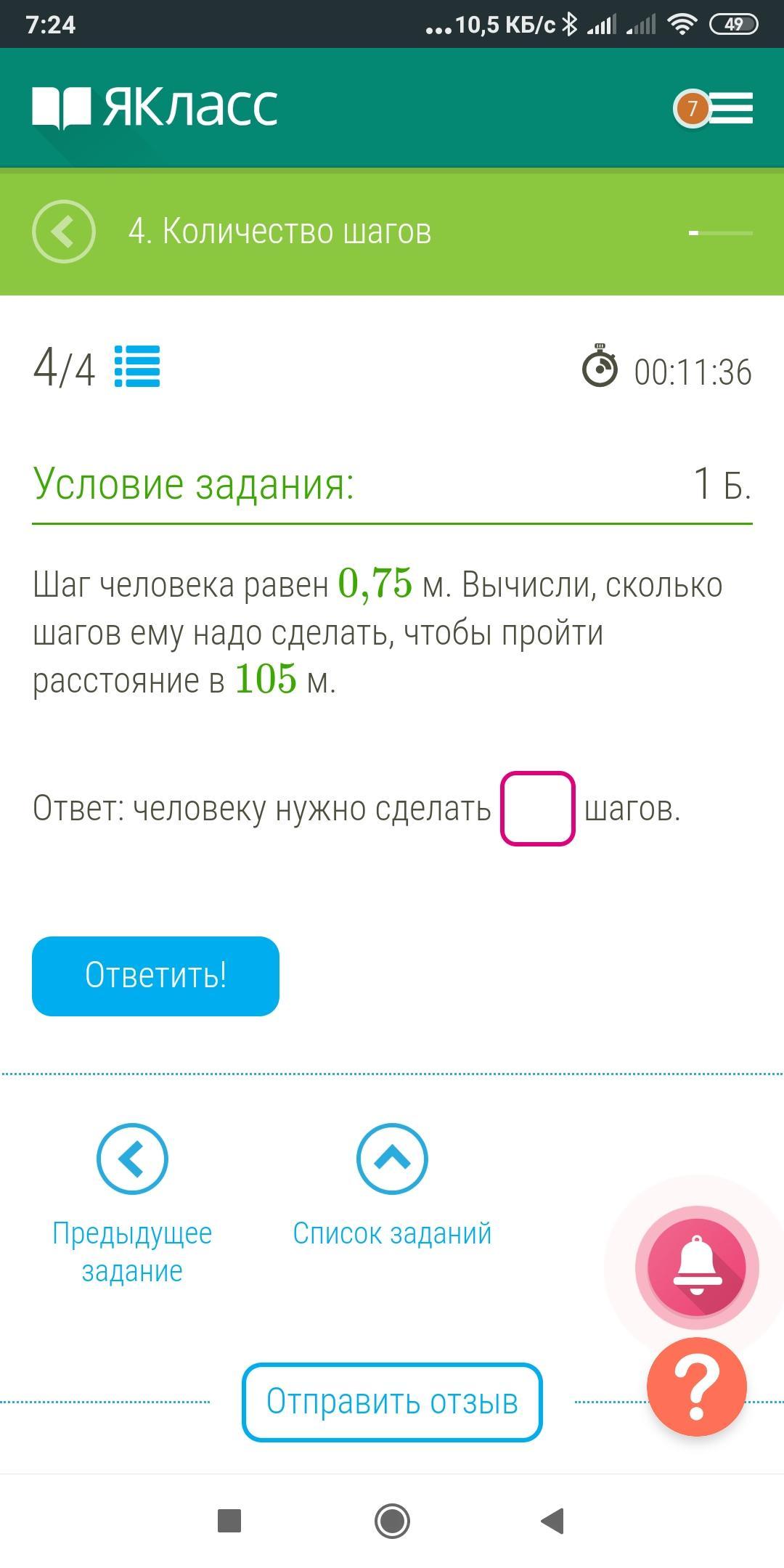Open the pink notifications bell
The image size is (784, 1568).
[697, 1267]
